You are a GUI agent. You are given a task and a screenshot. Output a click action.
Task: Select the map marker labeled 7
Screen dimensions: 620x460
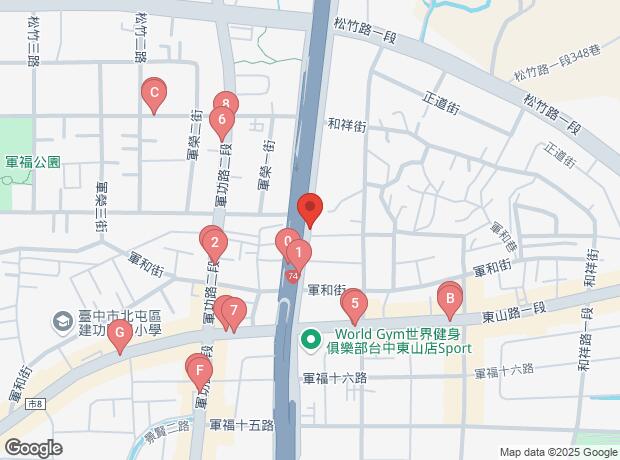pyautogui.click(x=233, y=312)
